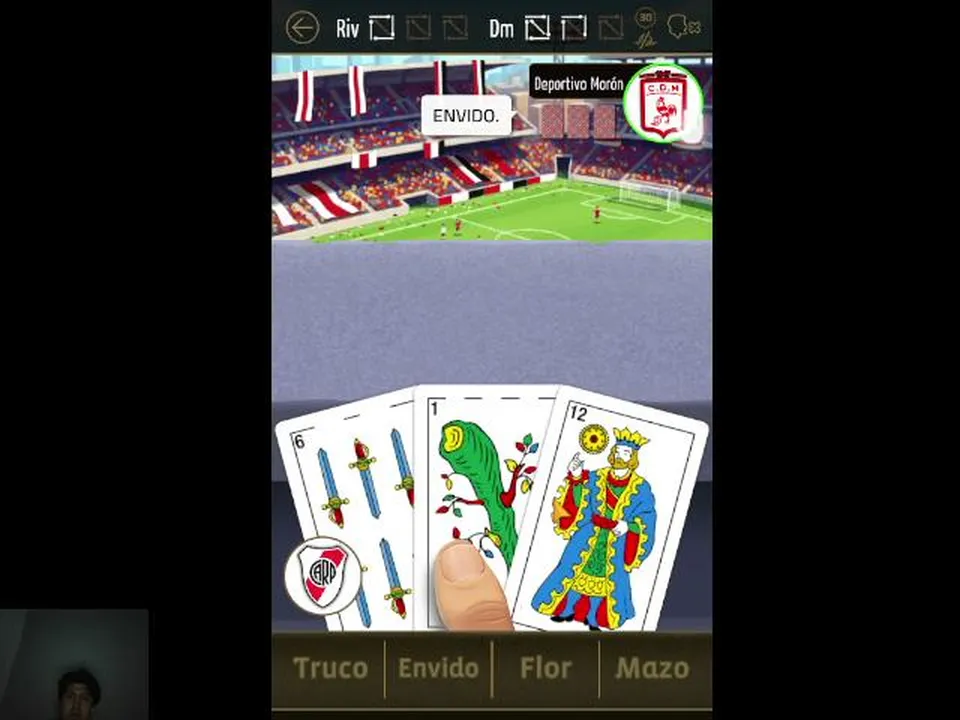
Task: Open Deportivo Morán opponent badge
Action: pos(663,103)
